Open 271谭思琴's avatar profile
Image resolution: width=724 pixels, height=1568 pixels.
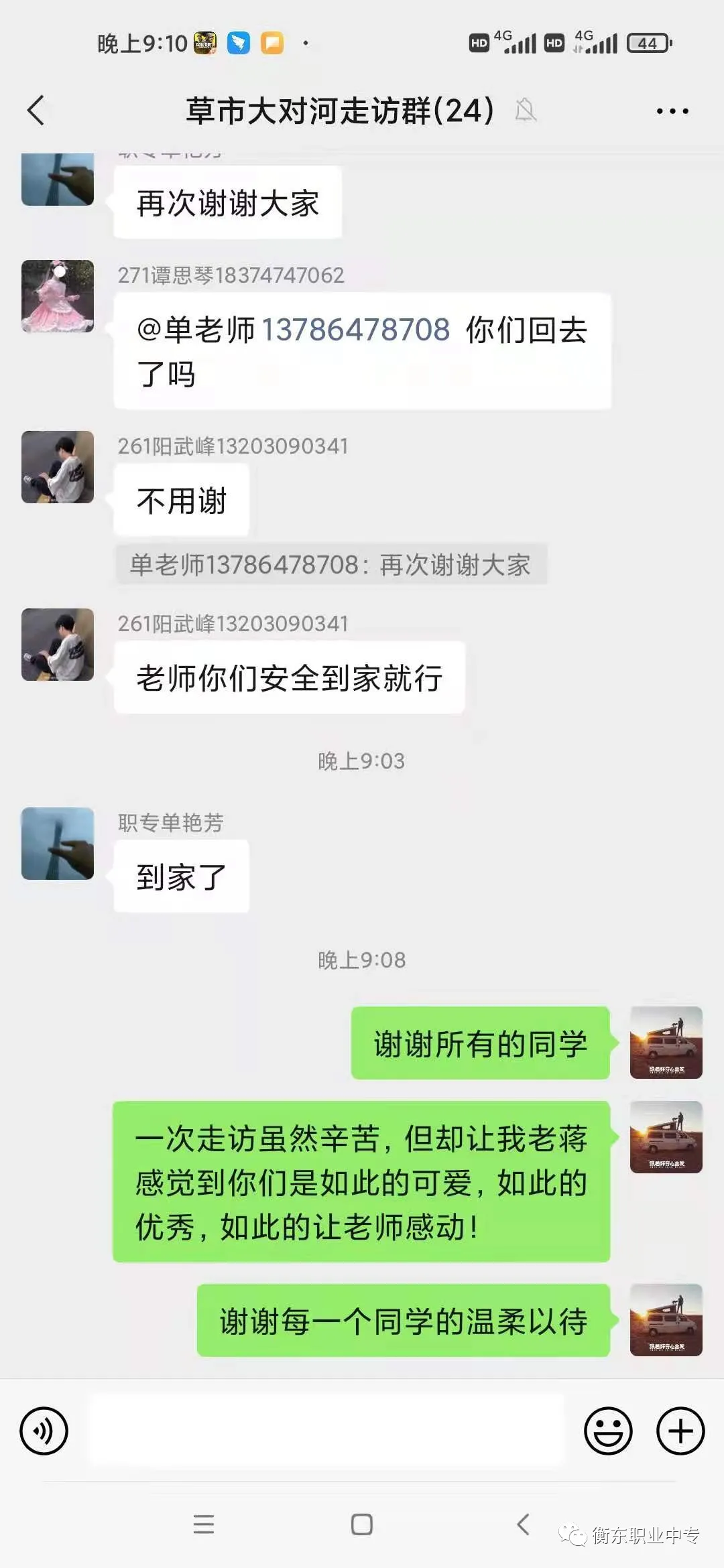(58, 296)
